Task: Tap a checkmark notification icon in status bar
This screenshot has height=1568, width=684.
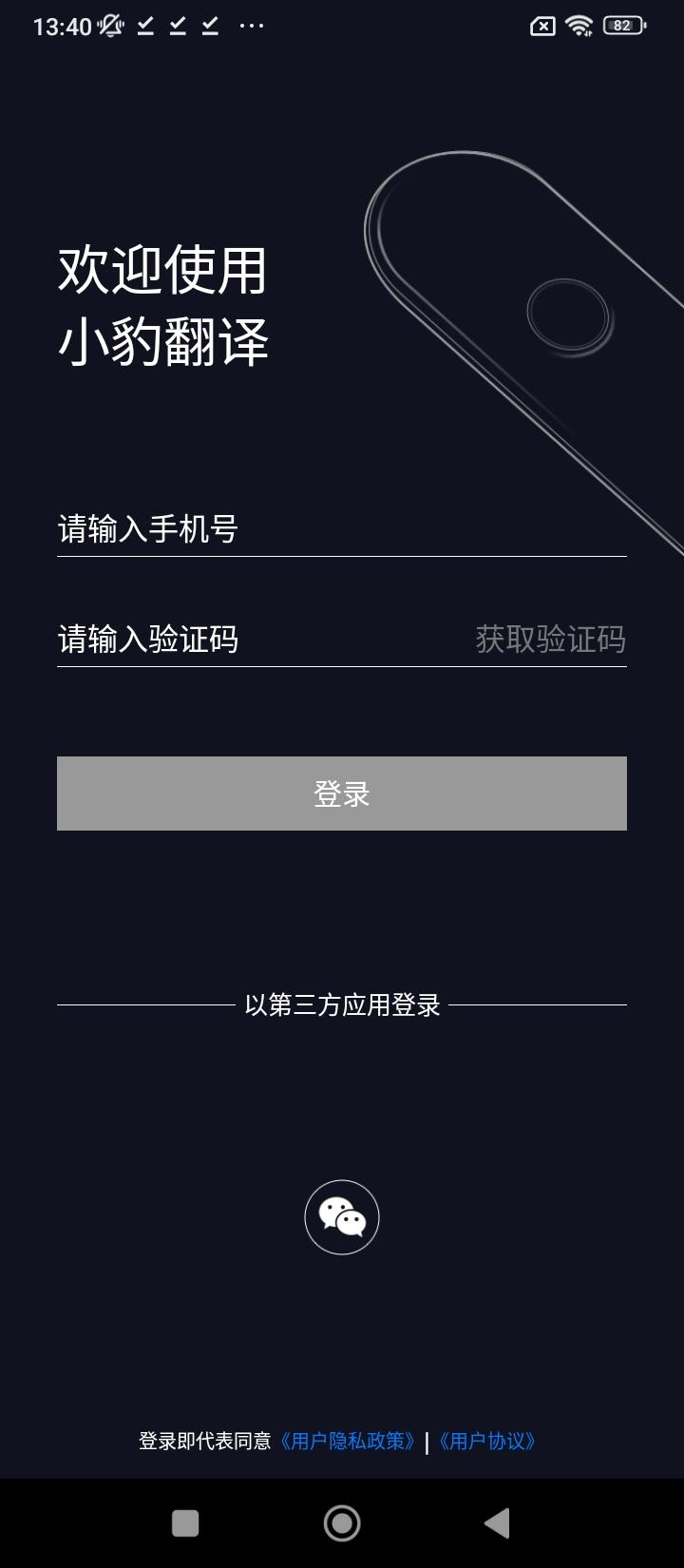Action: pyautogui.click(x=144, y=26)
